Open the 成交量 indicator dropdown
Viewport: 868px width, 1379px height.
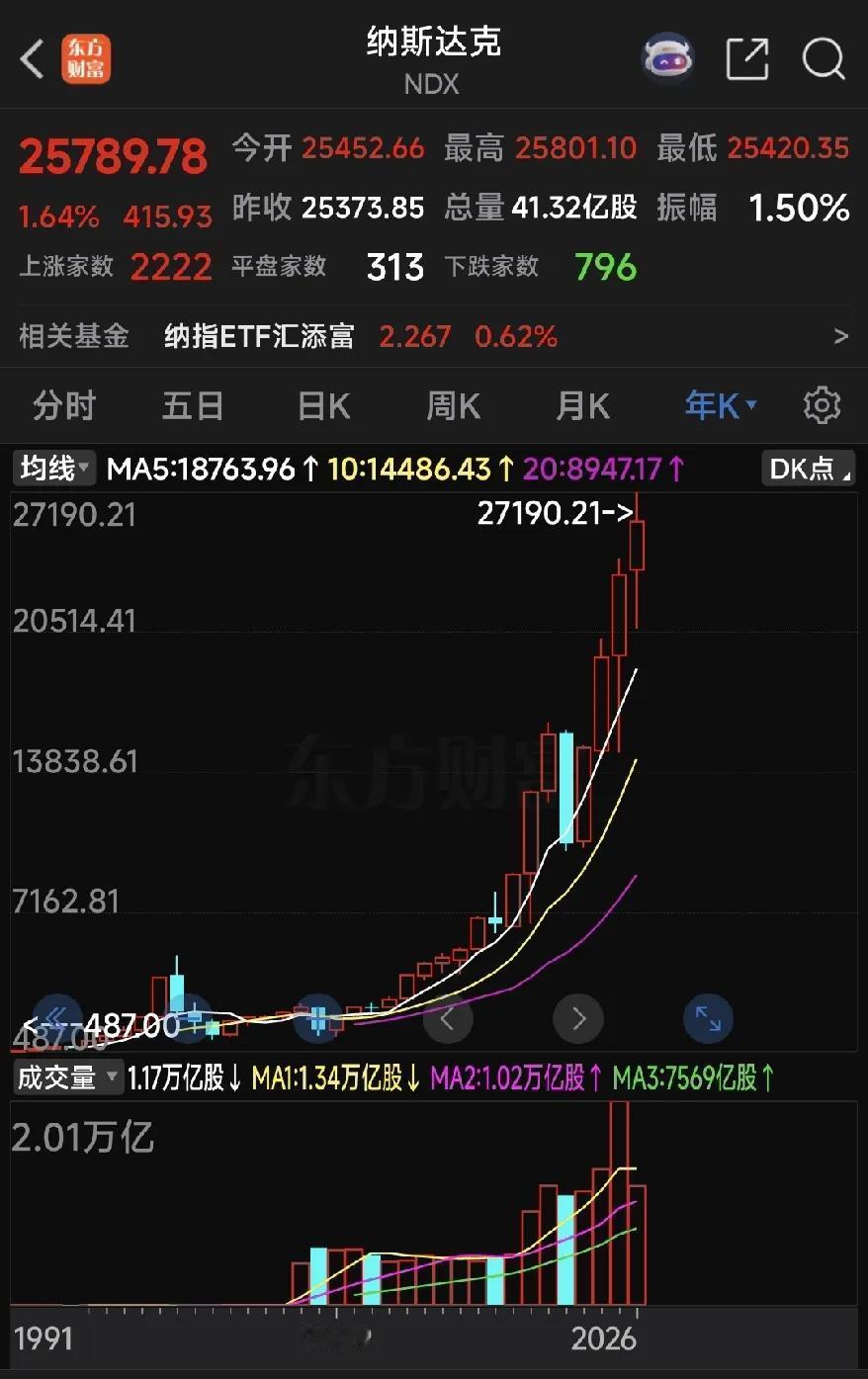click(68, 1077)
